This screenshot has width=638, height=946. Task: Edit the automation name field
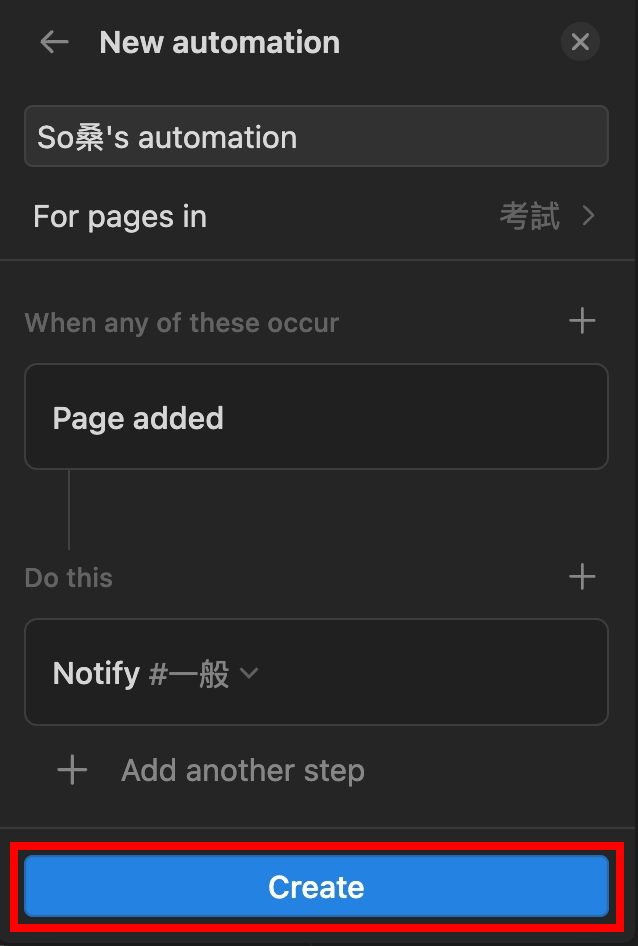[316, 136]
